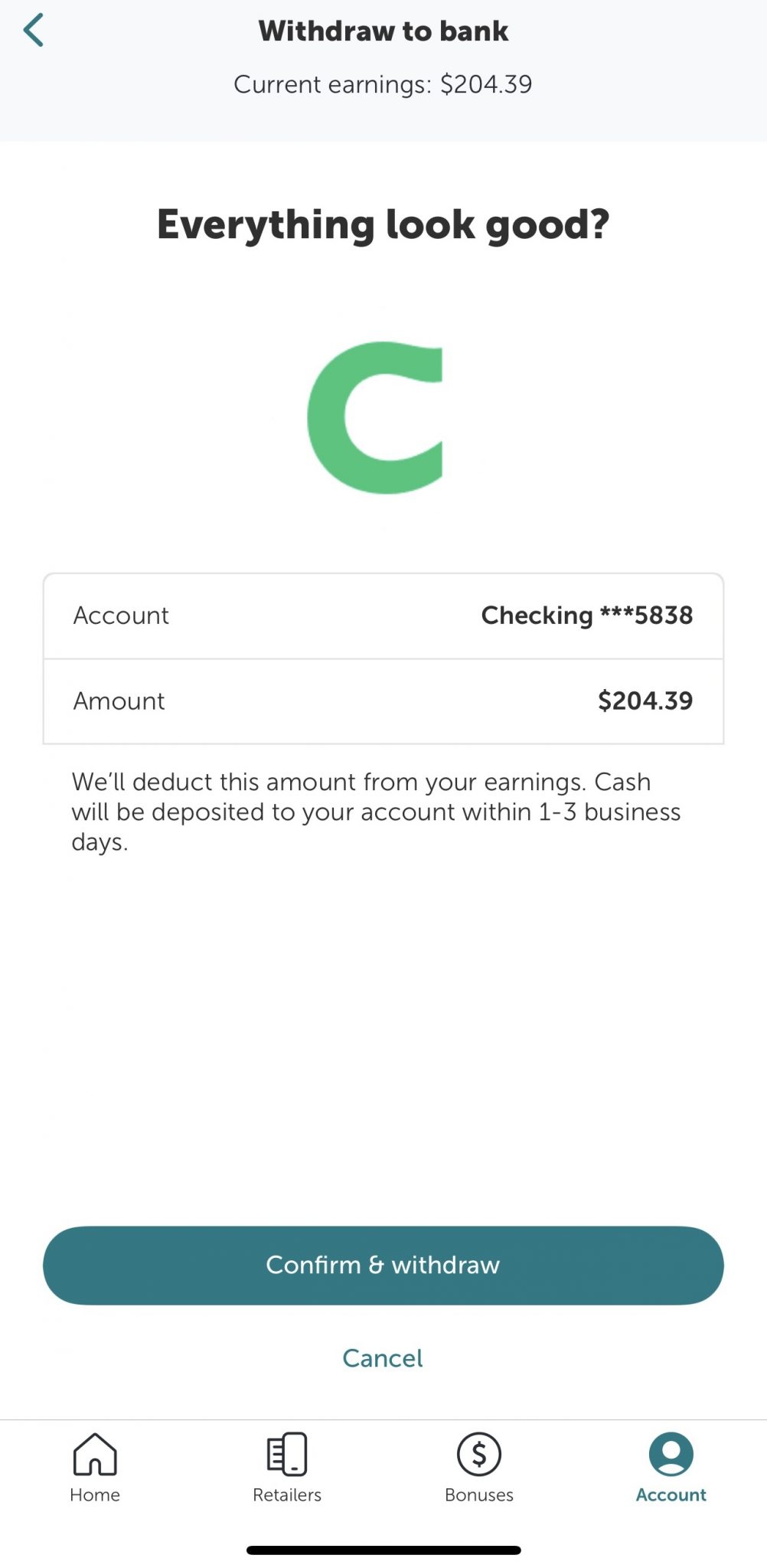Tap Cancel to abort the withdrawal
The height and width of the screenshot is (1568, 767).
(x=382, y=1357)
